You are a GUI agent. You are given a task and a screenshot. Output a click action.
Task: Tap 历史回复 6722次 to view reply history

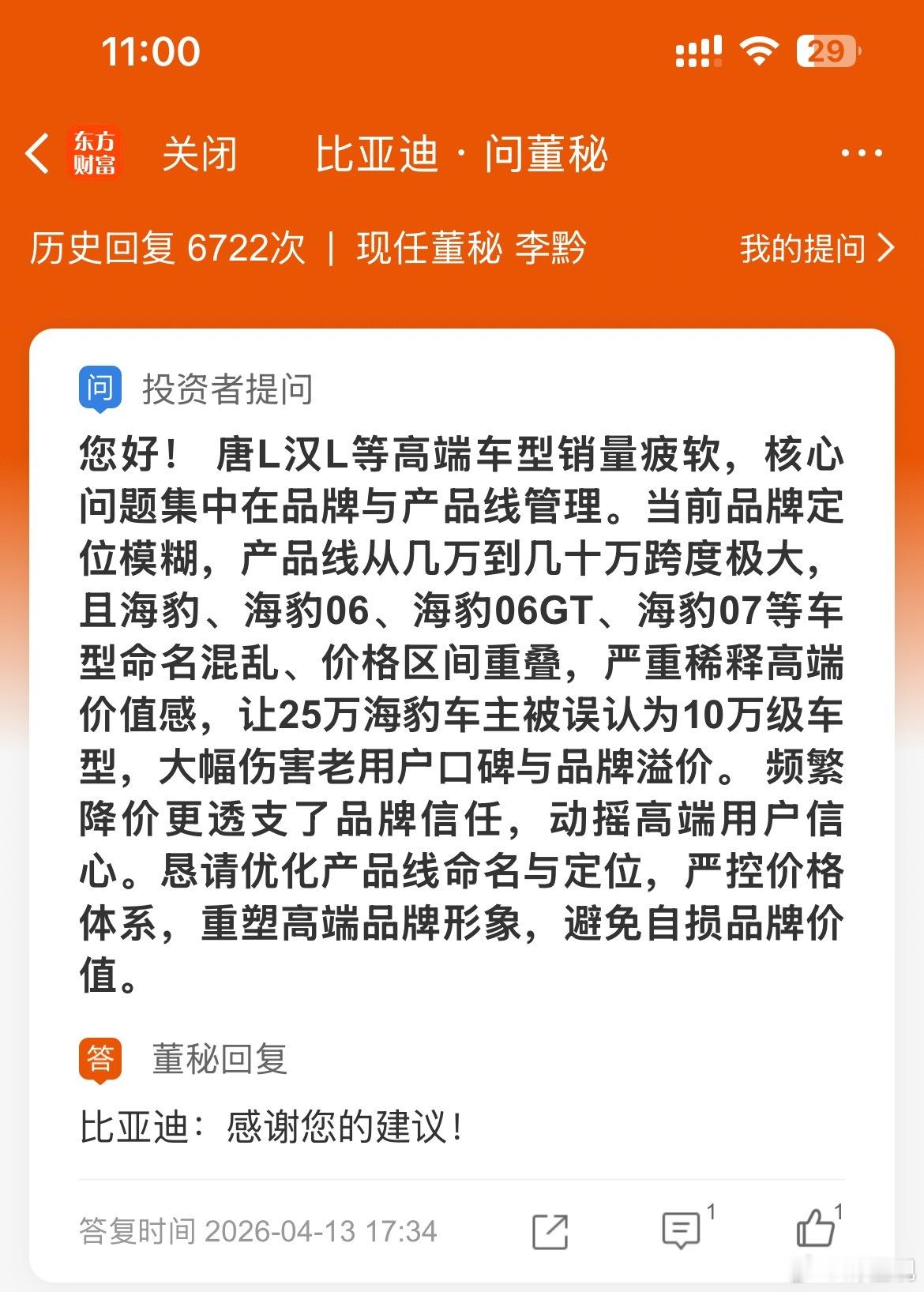(x=166, y=249)
